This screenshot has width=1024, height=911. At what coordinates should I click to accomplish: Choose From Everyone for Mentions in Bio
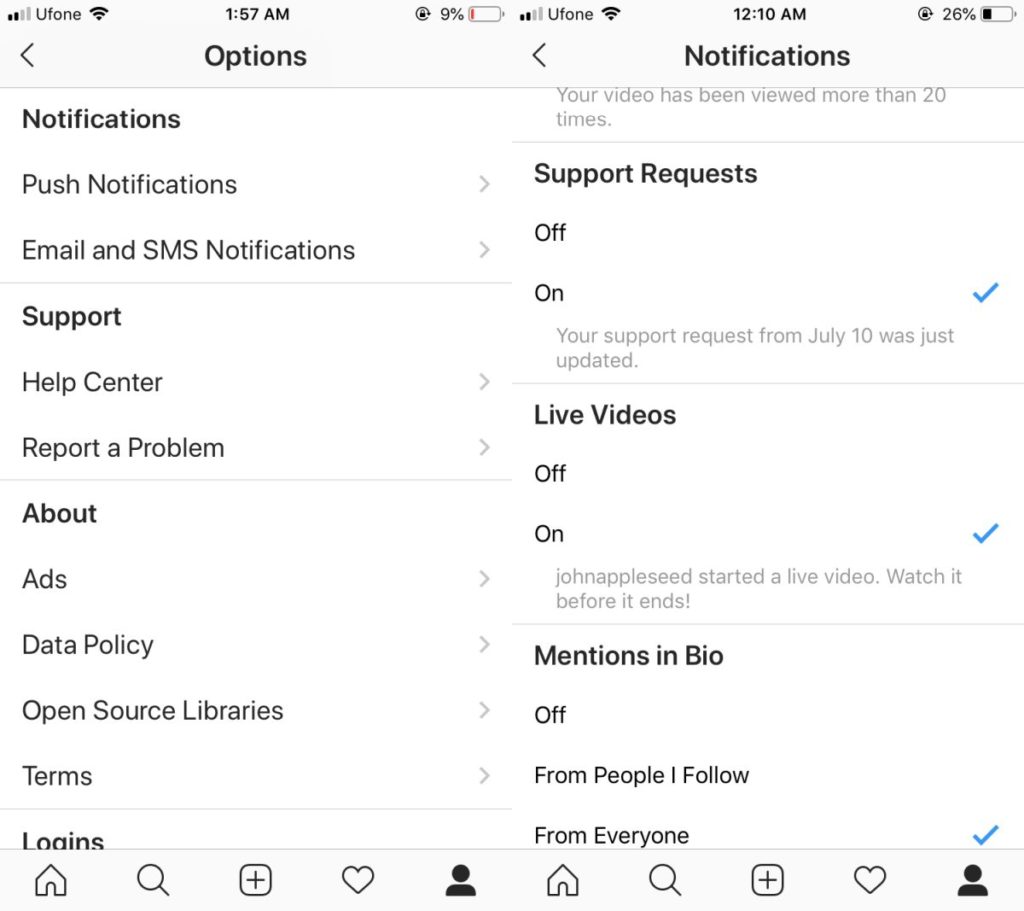tap(767, 835)
